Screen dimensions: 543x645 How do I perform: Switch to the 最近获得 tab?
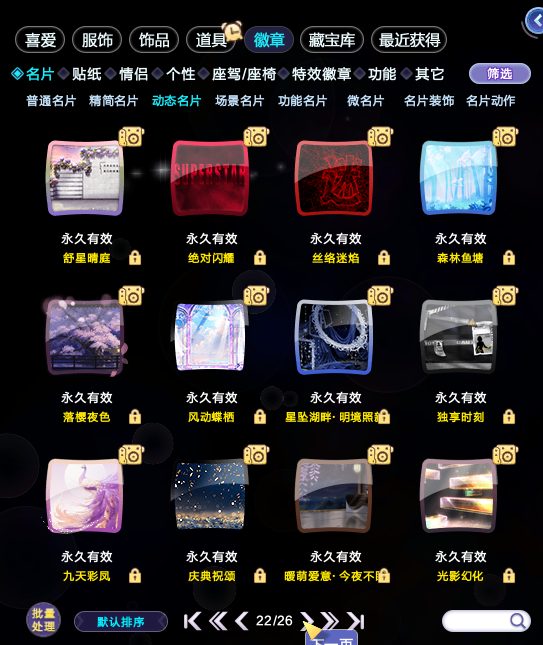[409, 40]
